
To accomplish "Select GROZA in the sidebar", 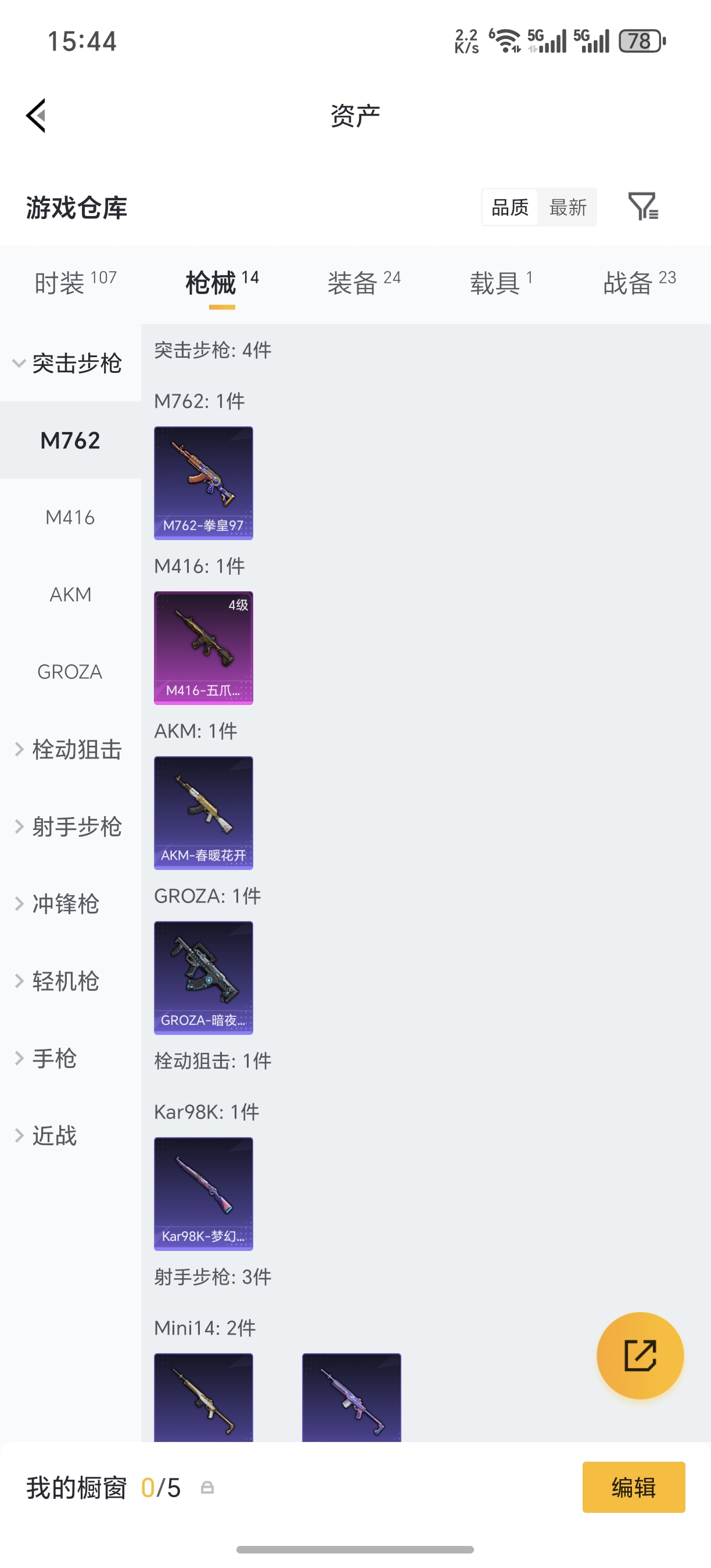I will [x=71, y=672].
